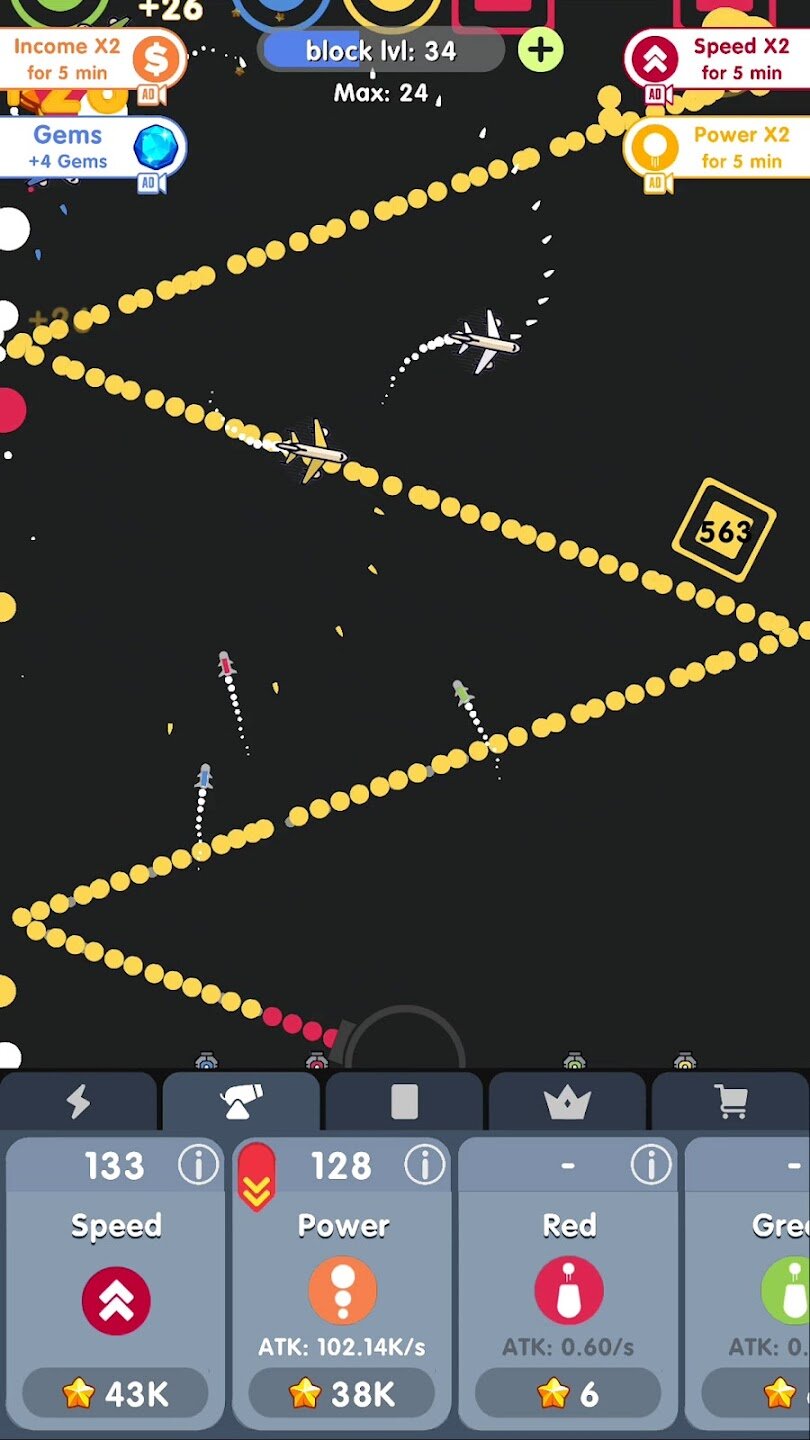Show info for the Speed upgrade
810x1440 pixels.
(197, 1165)
